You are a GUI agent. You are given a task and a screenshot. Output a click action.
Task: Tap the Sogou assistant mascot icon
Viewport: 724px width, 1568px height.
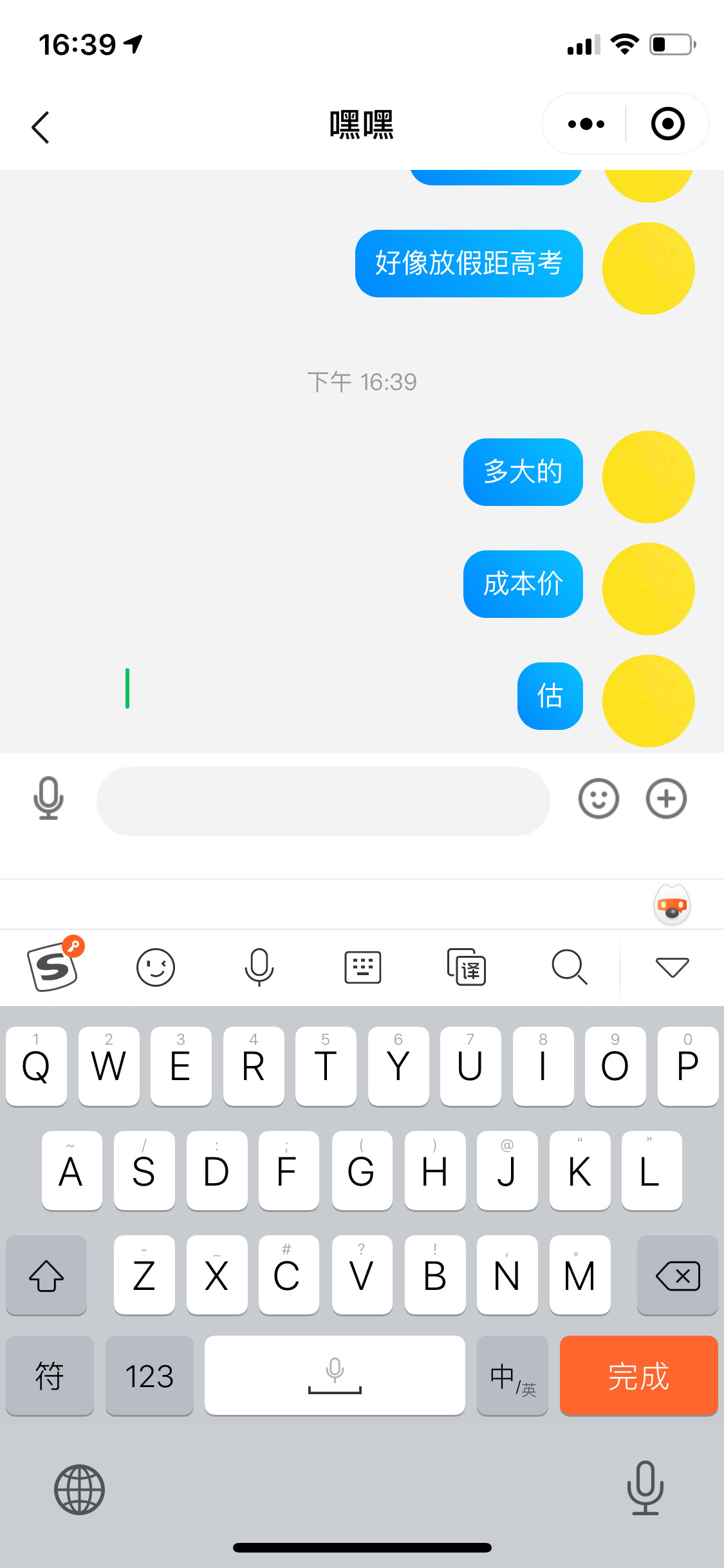point(672,904)
